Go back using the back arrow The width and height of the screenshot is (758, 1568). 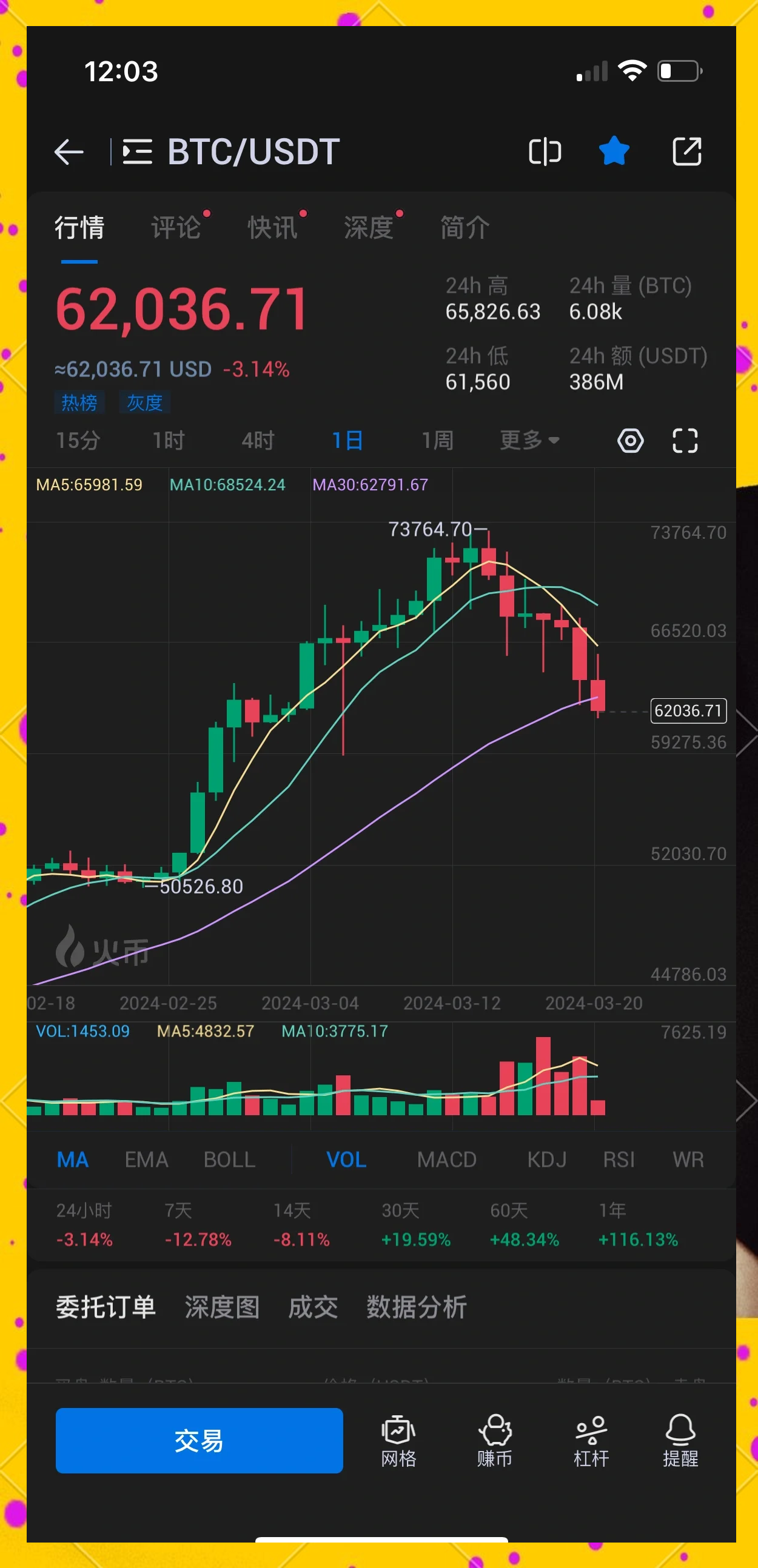69,152
